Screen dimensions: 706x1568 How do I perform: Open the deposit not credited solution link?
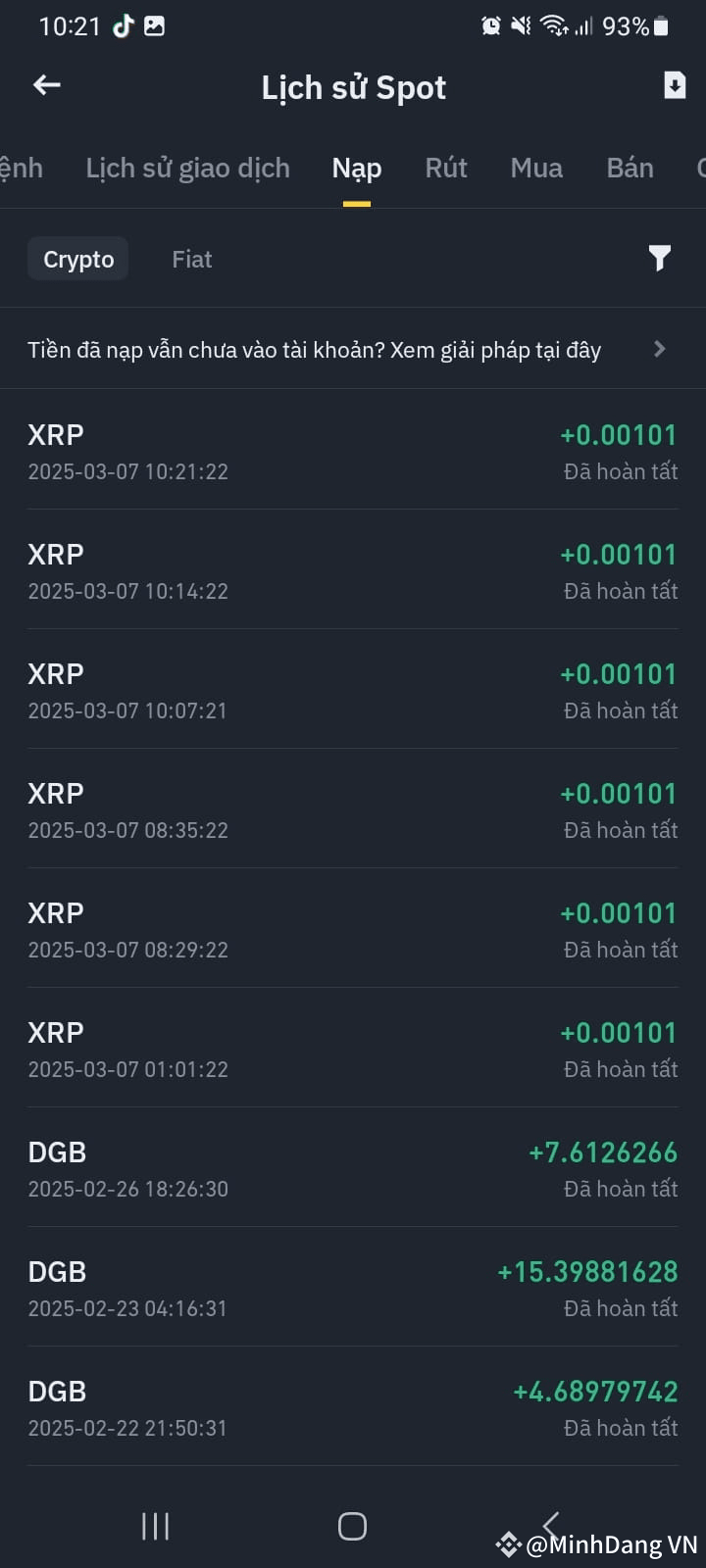click(x=353, y=350)
